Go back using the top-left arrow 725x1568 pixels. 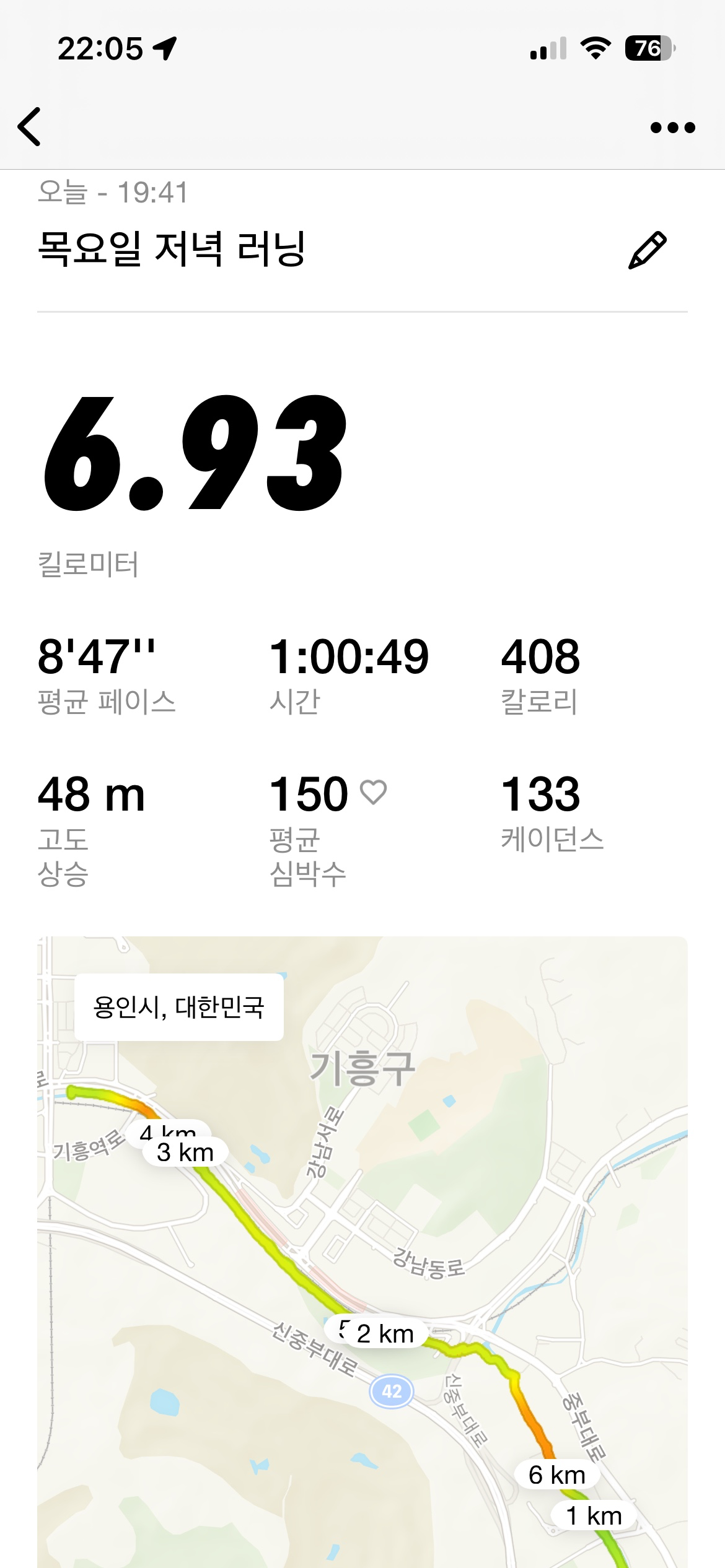(x=30, y=127)
